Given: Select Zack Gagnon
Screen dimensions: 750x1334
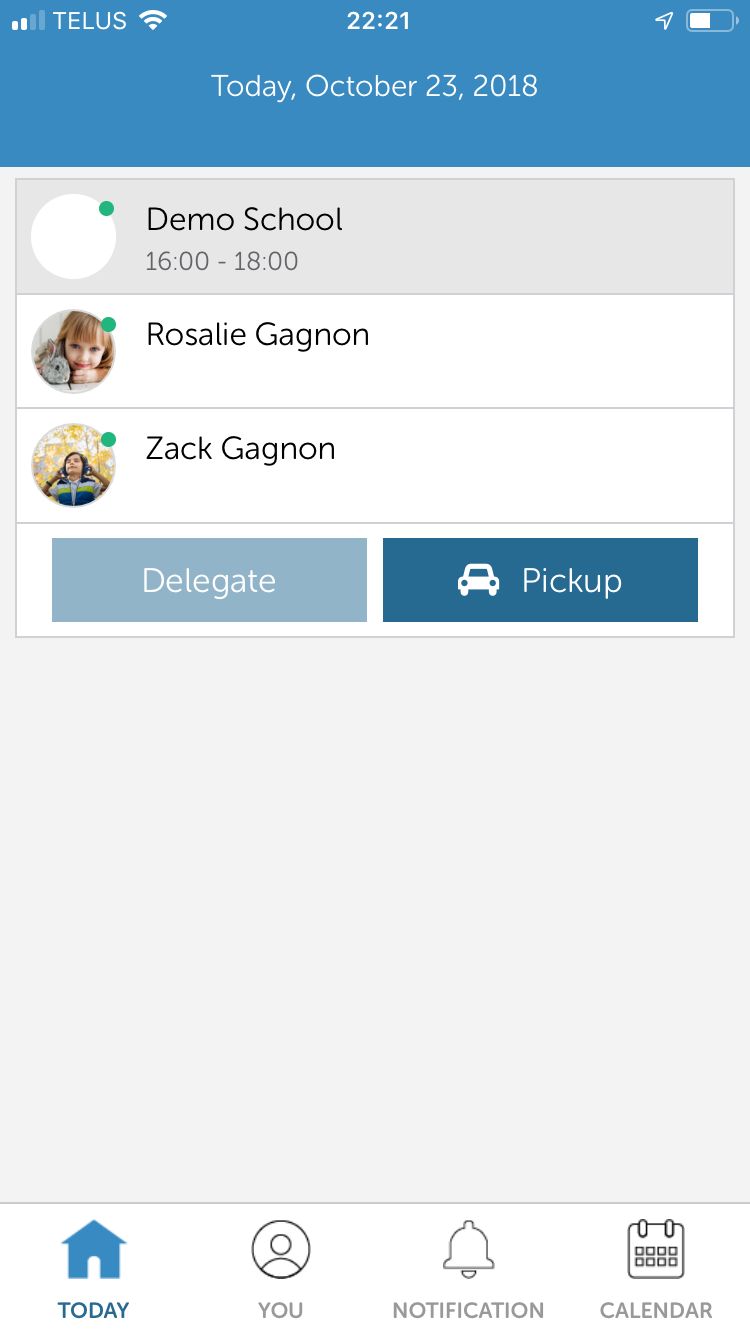Looking at the screenshot, I should [x=375, y=465].
